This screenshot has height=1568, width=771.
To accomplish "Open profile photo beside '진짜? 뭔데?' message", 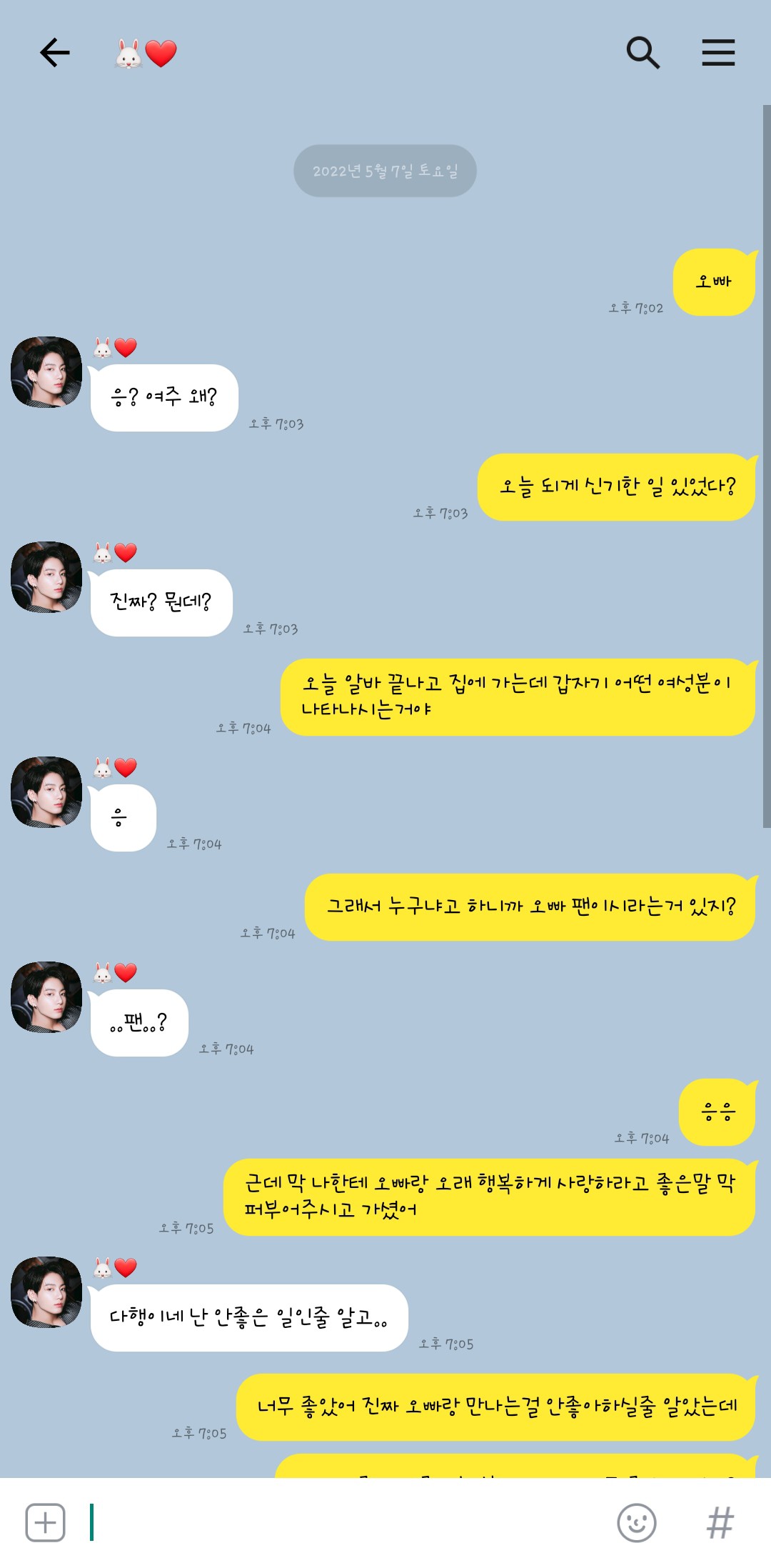I will [46, 577].
